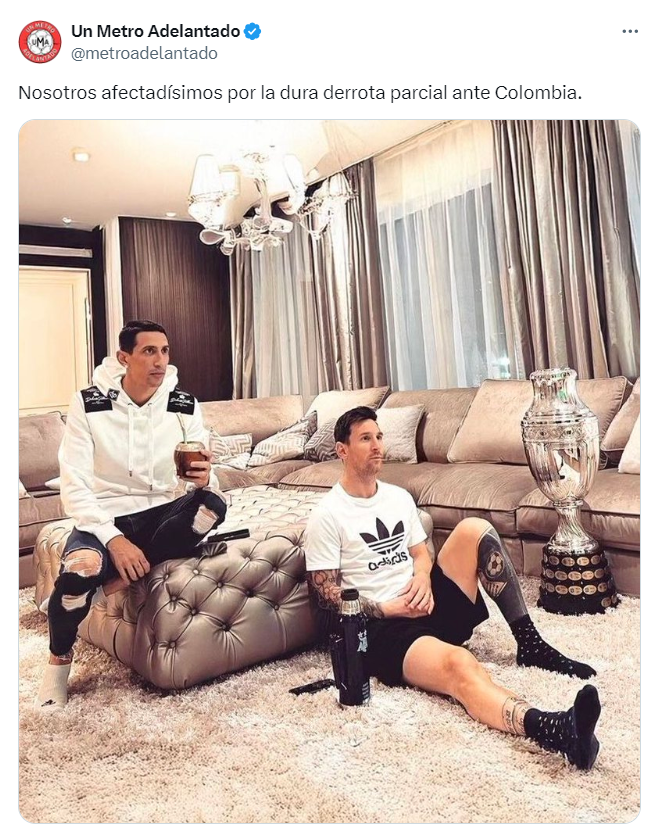Tap the Un Metro Adelantado account name

[x=155, y=31]
